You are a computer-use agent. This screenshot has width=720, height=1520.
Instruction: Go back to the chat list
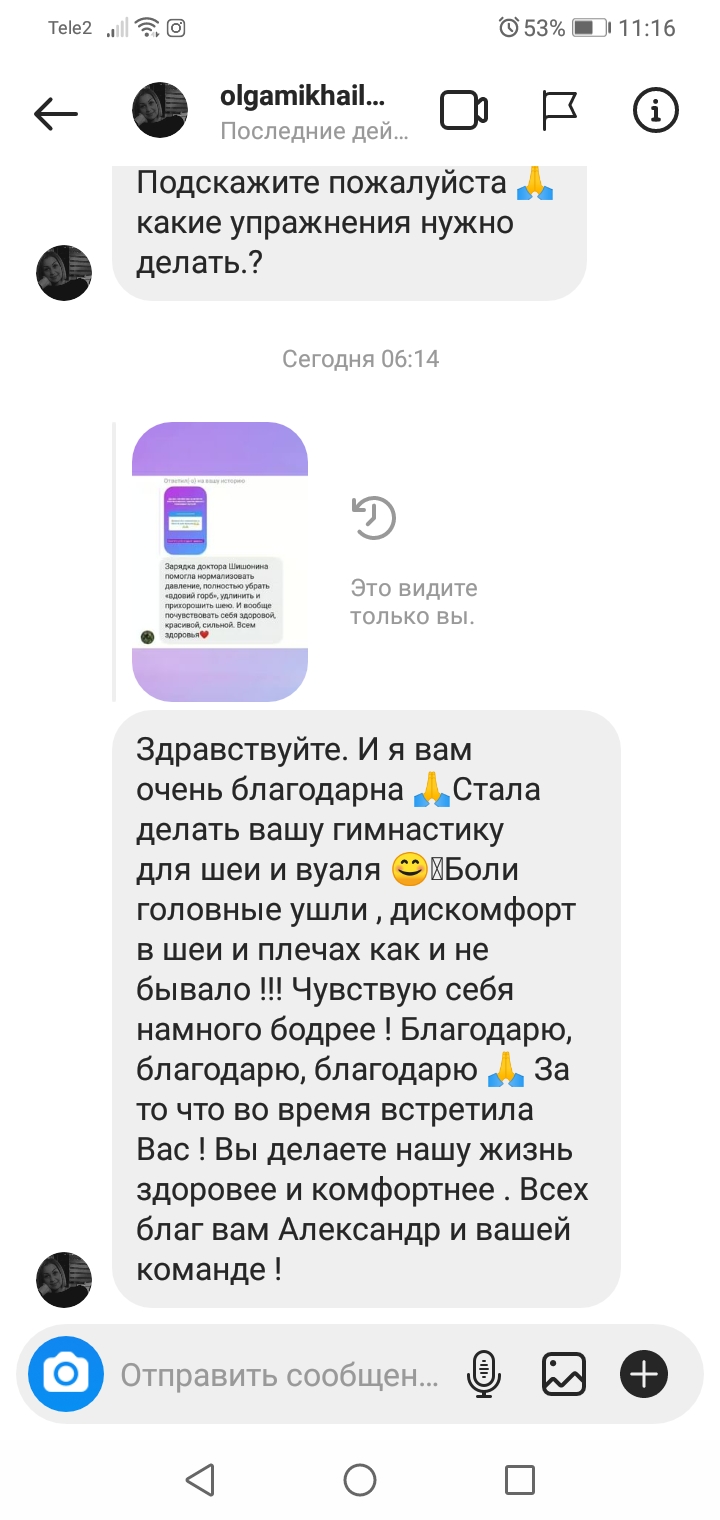coord(55,113)
